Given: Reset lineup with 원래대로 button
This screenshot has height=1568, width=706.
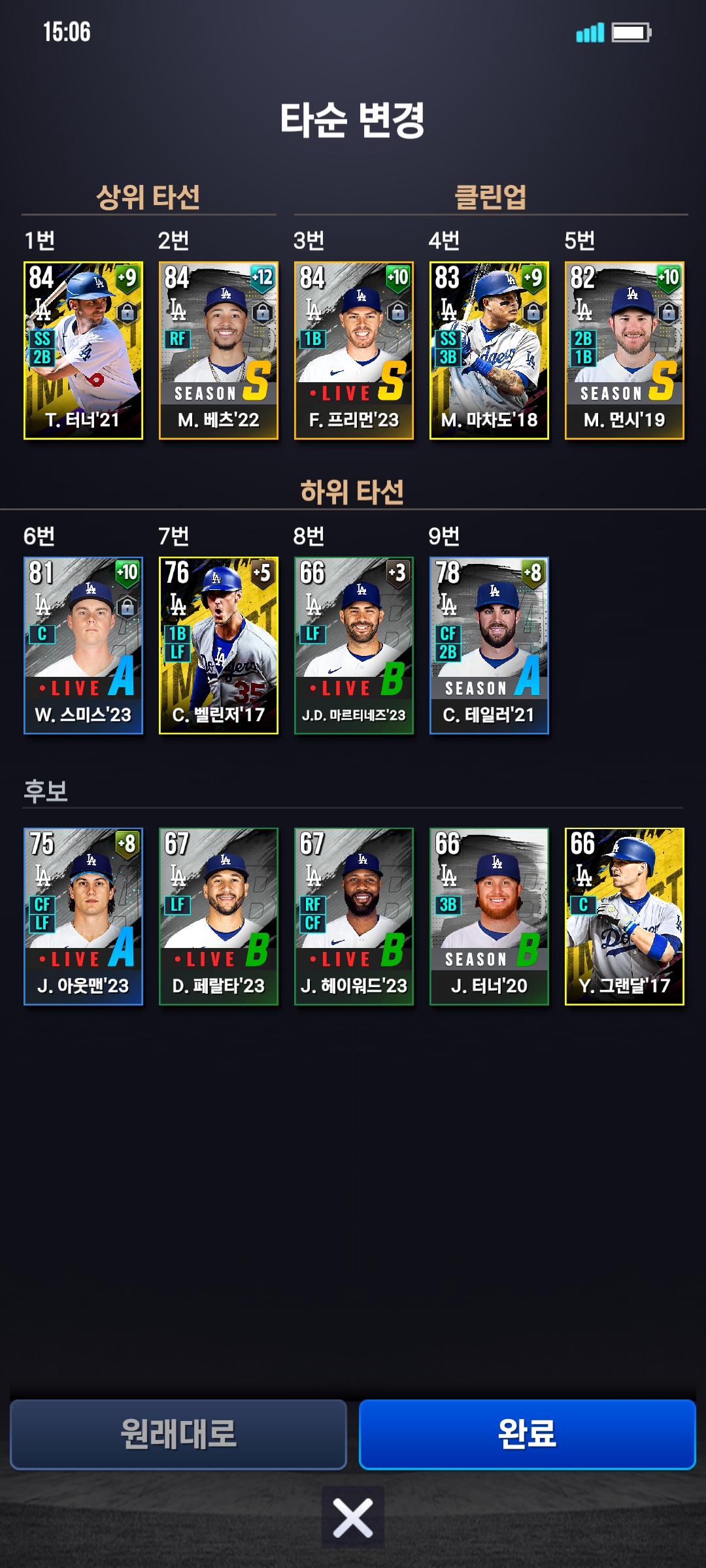Looking at the screenshot, I should pos(178,1434).
